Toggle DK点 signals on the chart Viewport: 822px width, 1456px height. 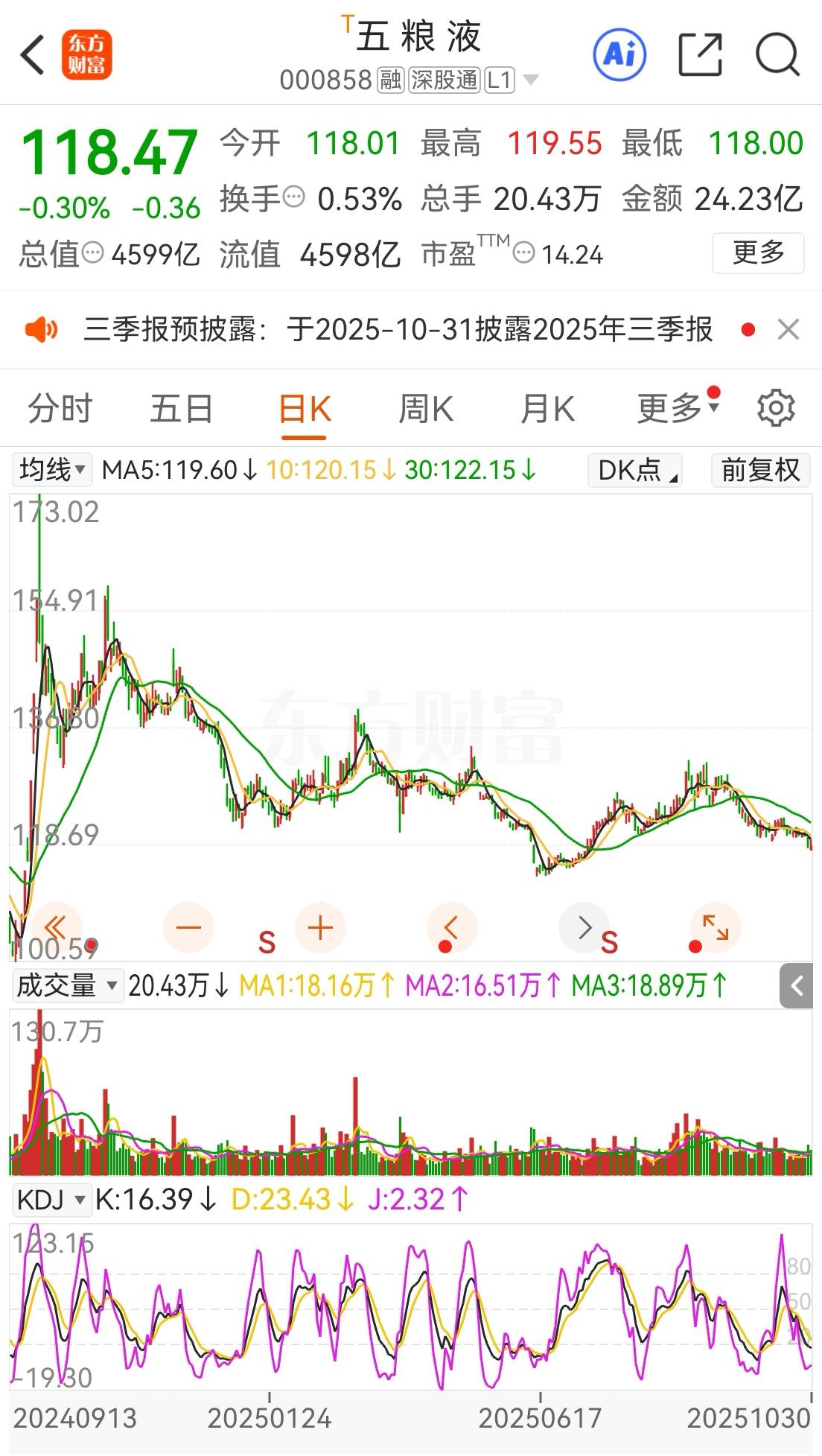tap(634, 470)
